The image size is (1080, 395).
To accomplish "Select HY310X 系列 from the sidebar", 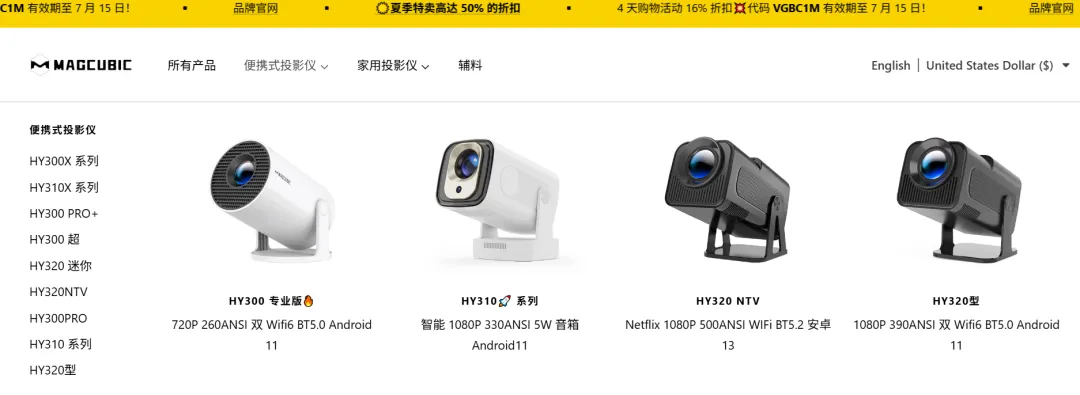I will 64,187.
